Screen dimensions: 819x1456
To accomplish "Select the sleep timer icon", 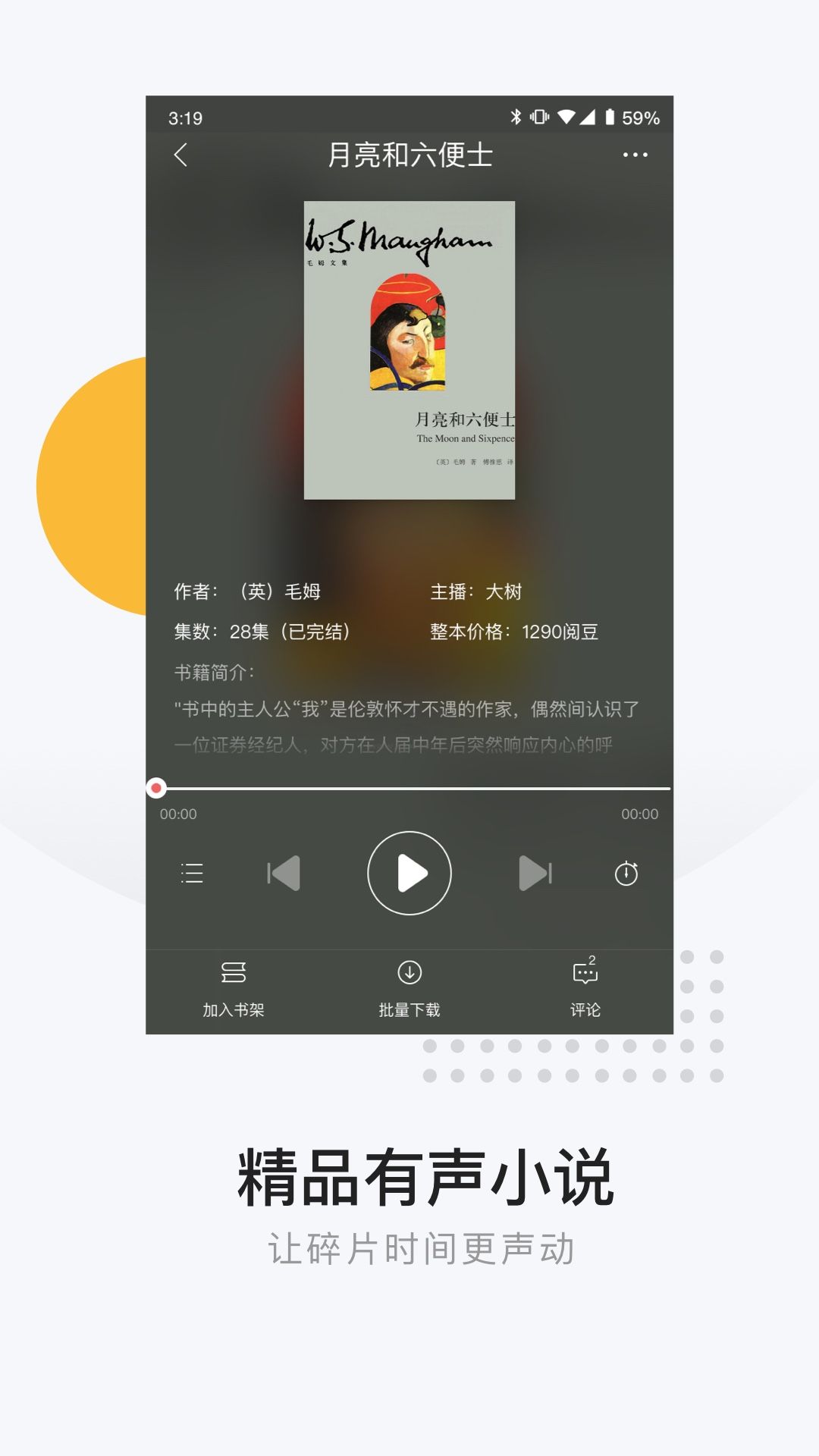I will click(626, 874).
